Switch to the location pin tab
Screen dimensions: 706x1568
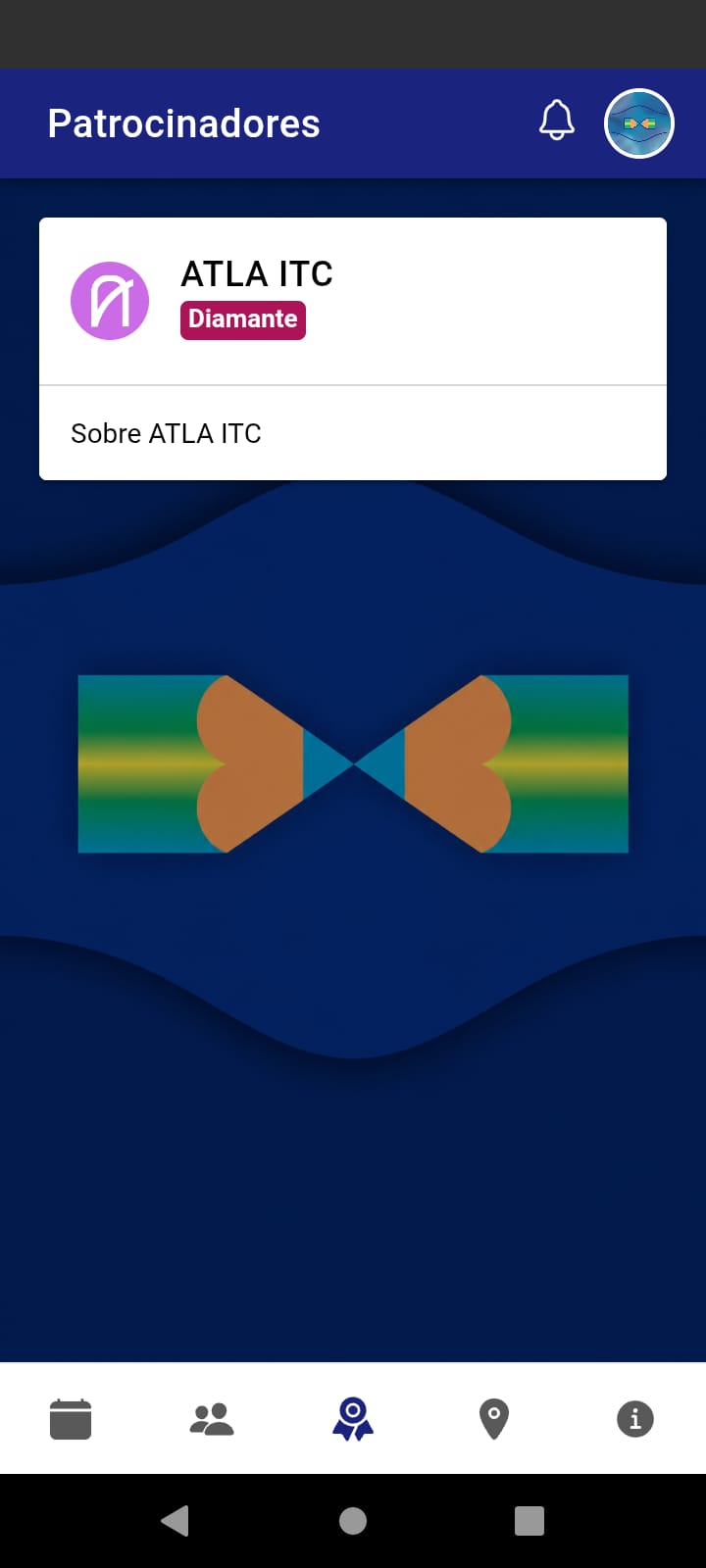point(494,1418)
